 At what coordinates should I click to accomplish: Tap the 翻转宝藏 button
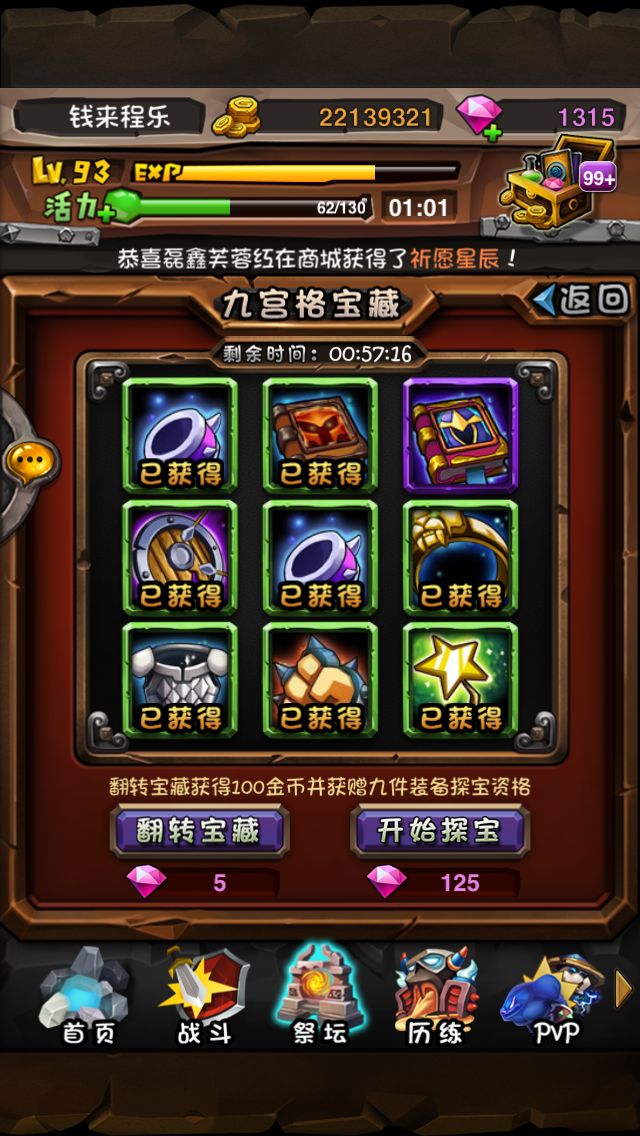pos(199,831)
